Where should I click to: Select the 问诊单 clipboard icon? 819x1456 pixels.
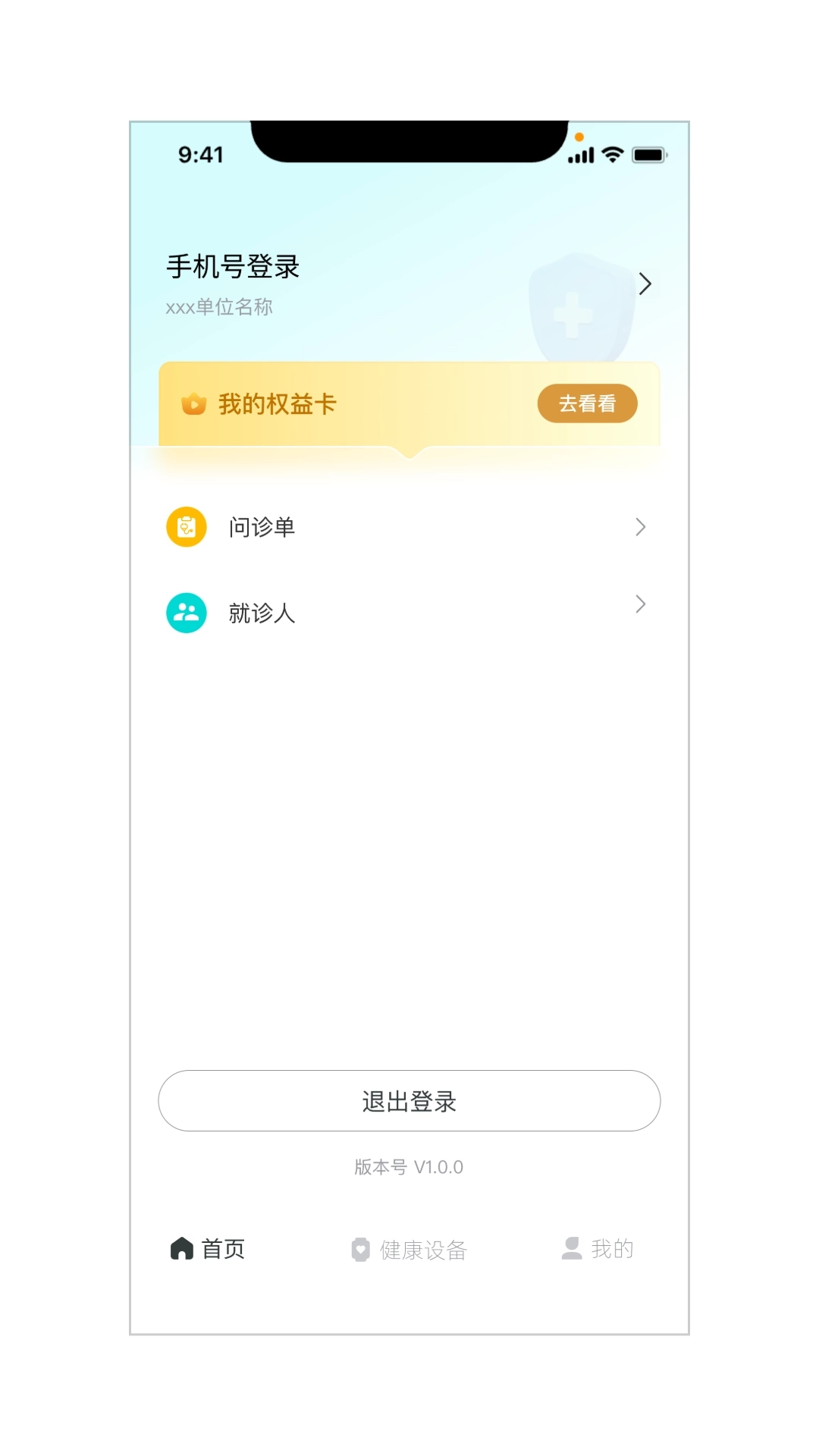[185, 526]
